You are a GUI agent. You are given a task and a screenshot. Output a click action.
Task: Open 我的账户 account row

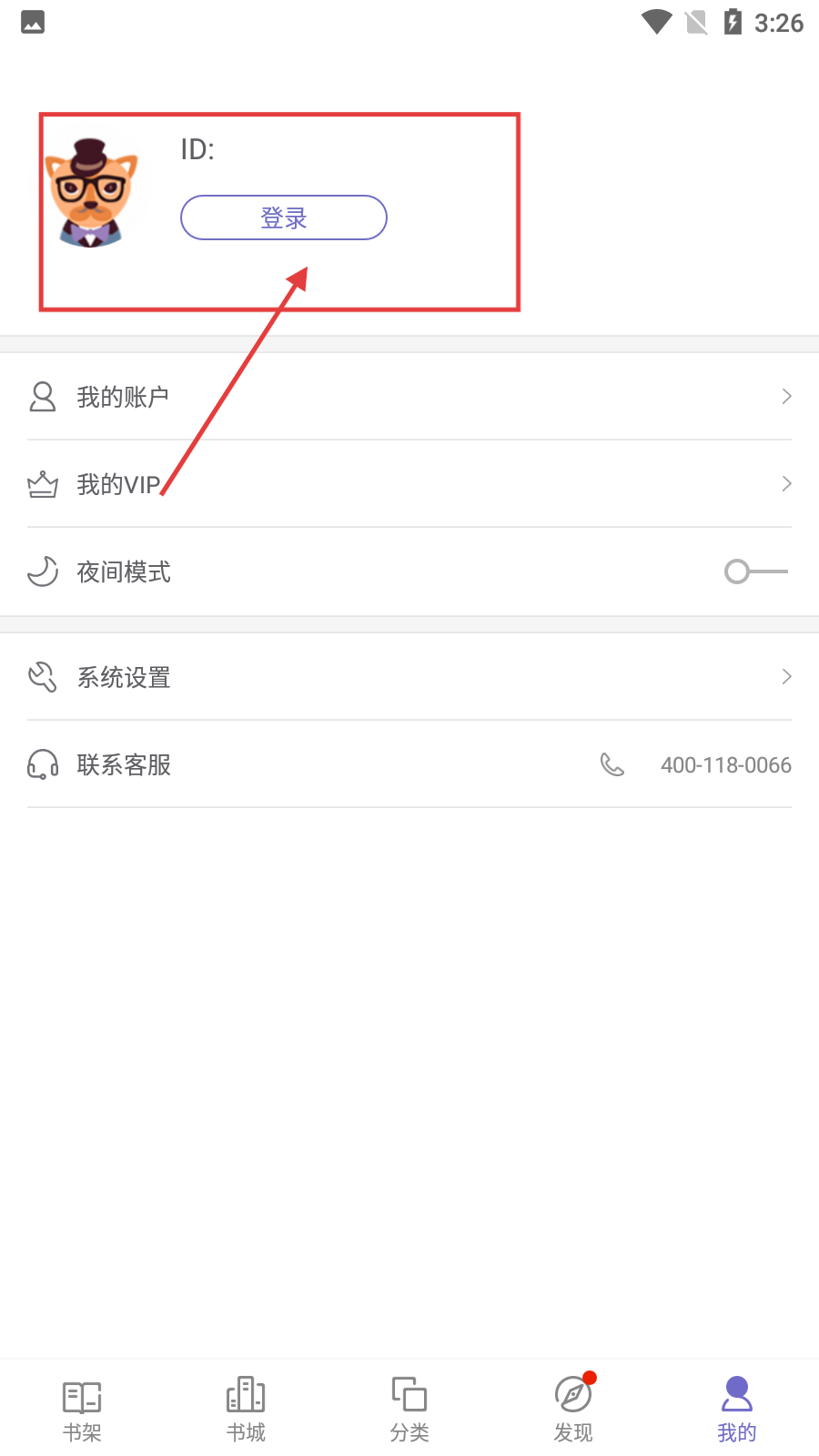point(409,397)
